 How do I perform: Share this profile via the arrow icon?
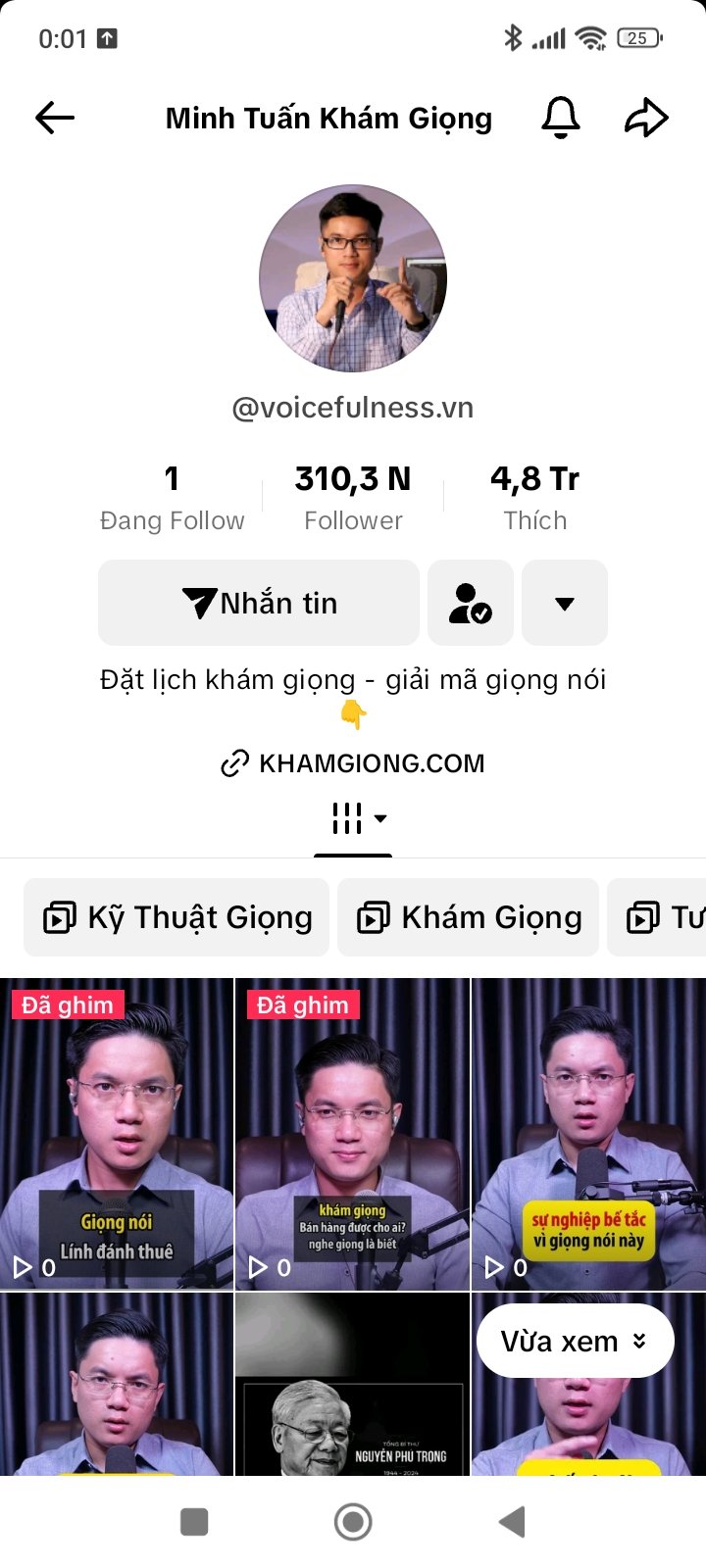pyautogui.click(x=646, y=119)
